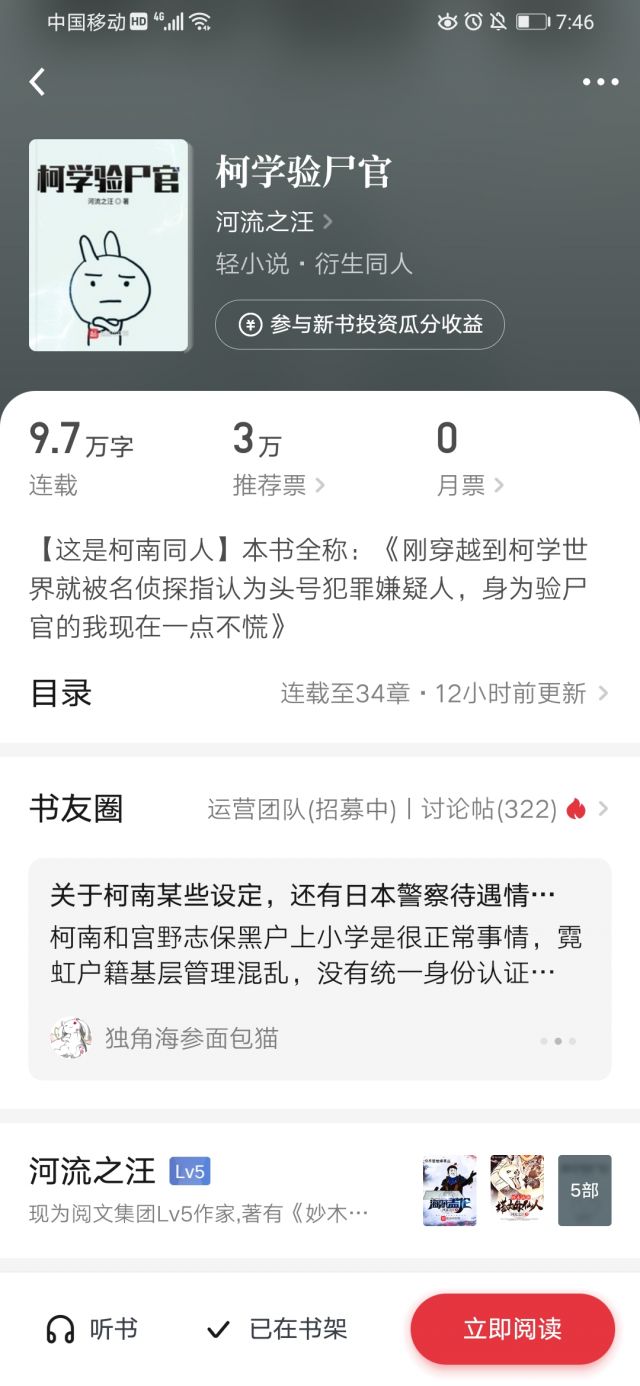
Task: Tap 参与新书投资瓜分收益 button
Action: point(360,325)
